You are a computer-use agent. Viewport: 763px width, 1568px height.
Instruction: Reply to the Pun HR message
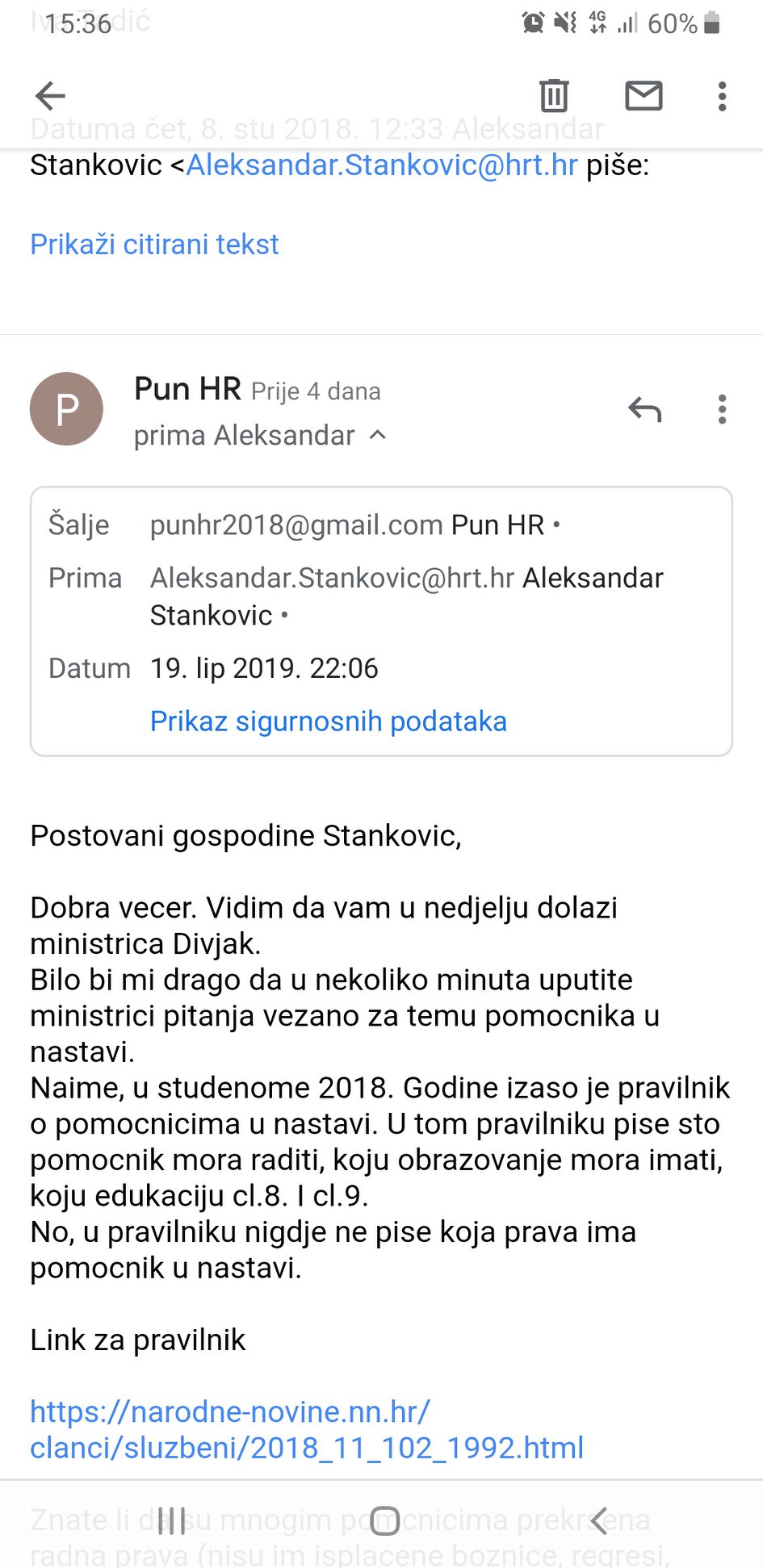coord(644,409)
